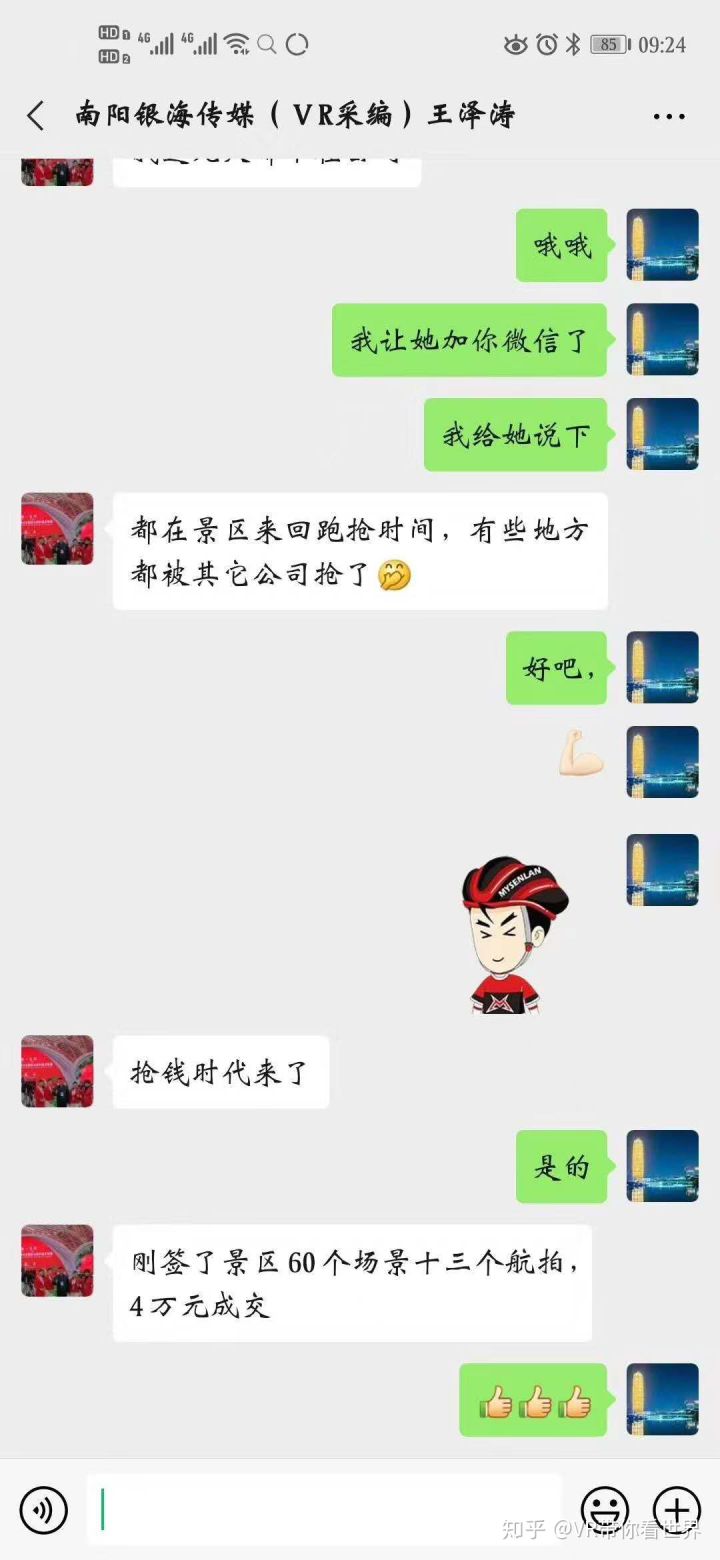Open the emoji picker
Image resolution: width=720 pixels, height=1560 pixels.
(605, 1509)
